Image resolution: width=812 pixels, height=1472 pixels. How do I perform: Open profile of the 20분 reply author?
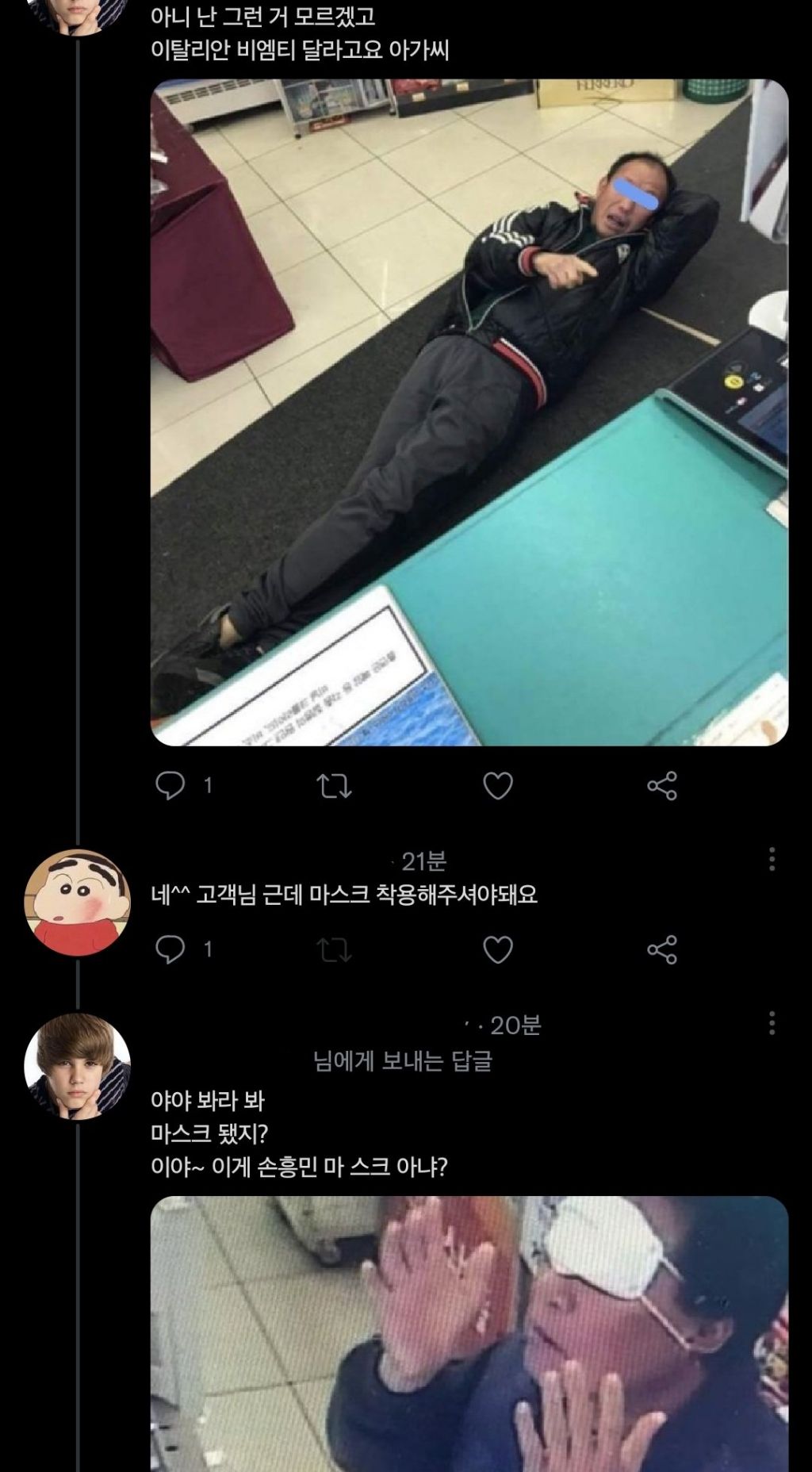tap(77, 1066)
